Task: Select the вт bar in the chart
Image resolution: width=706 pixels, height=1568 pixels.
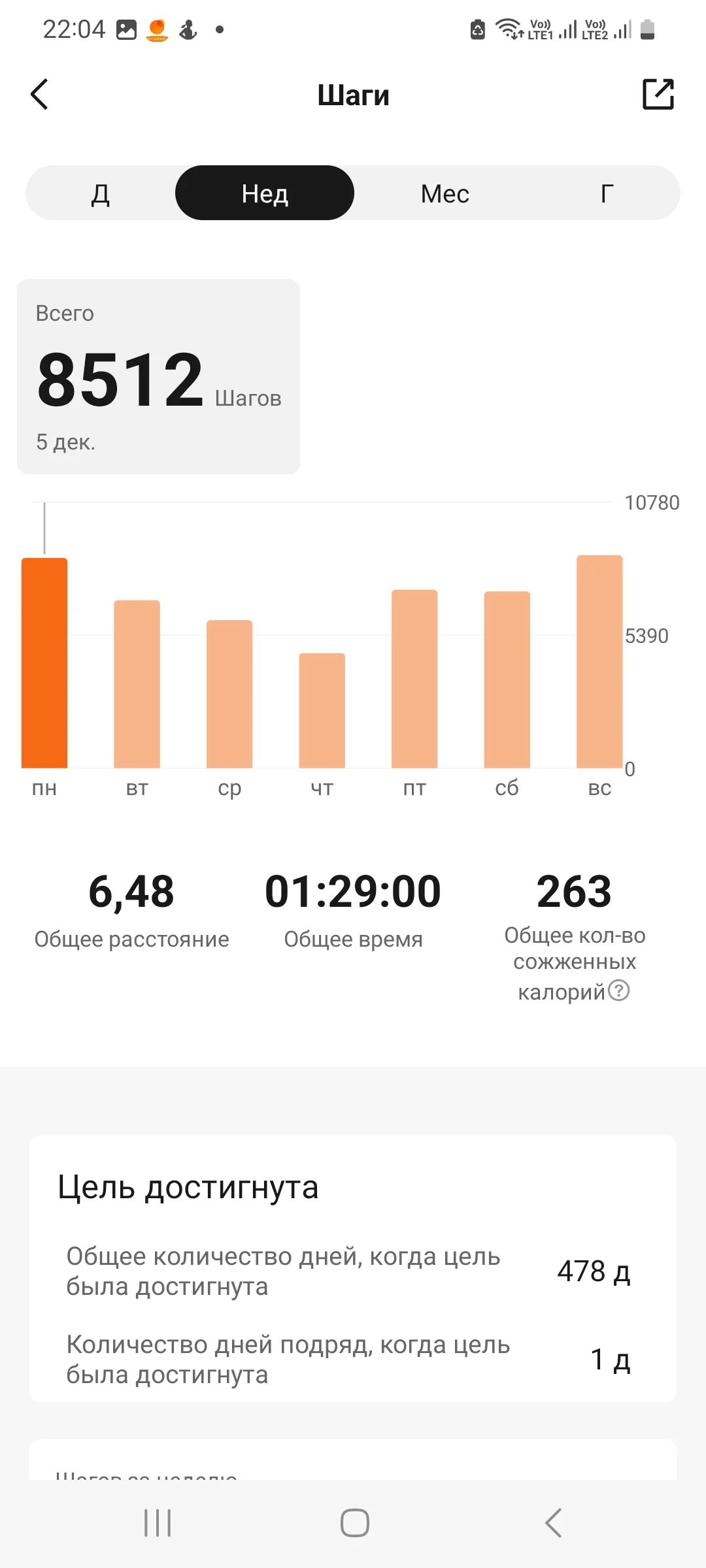Action: coord(137,684)
